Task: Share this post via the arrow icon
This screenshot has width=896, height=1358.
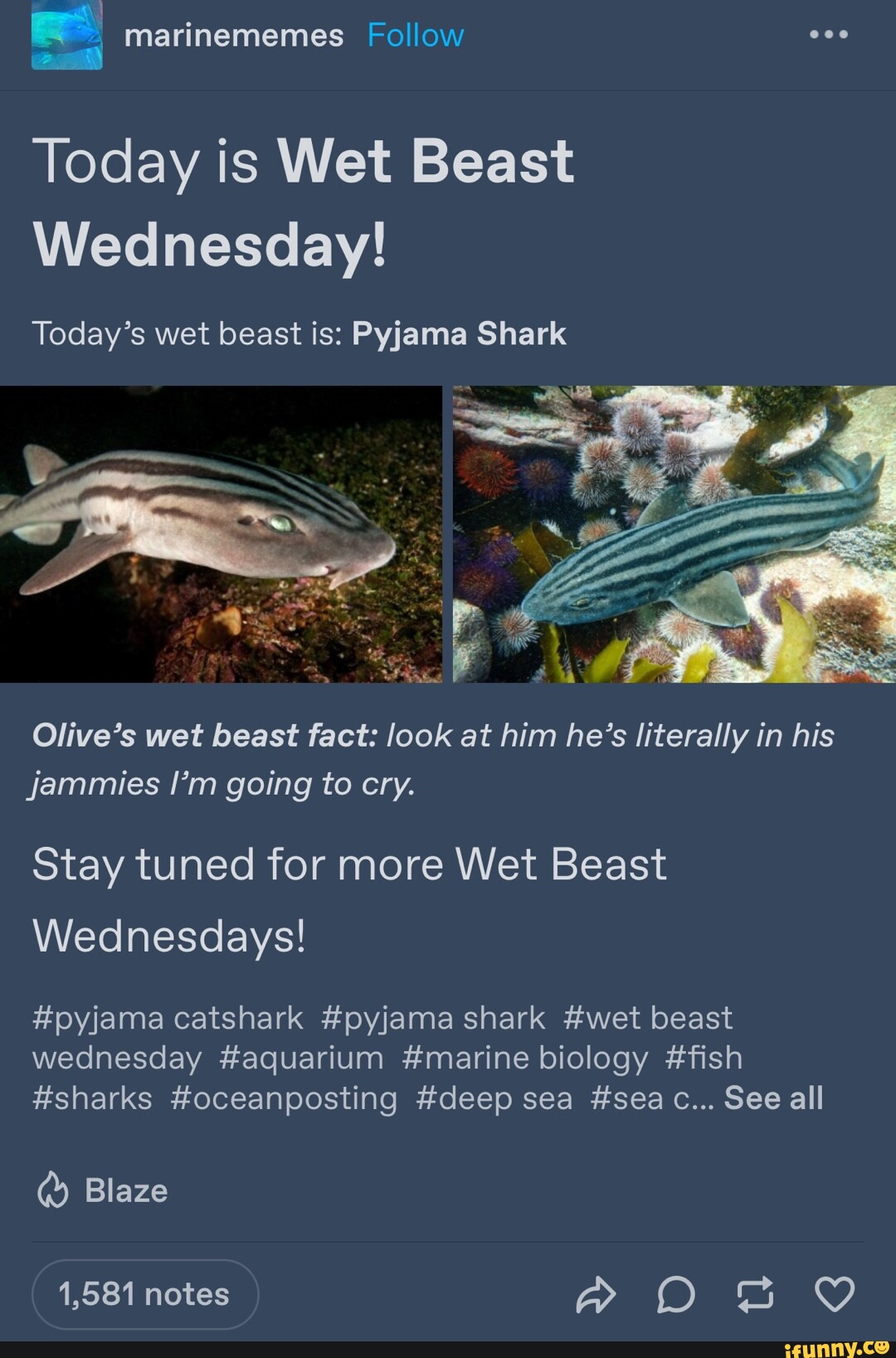Action: pos(596,1295)
